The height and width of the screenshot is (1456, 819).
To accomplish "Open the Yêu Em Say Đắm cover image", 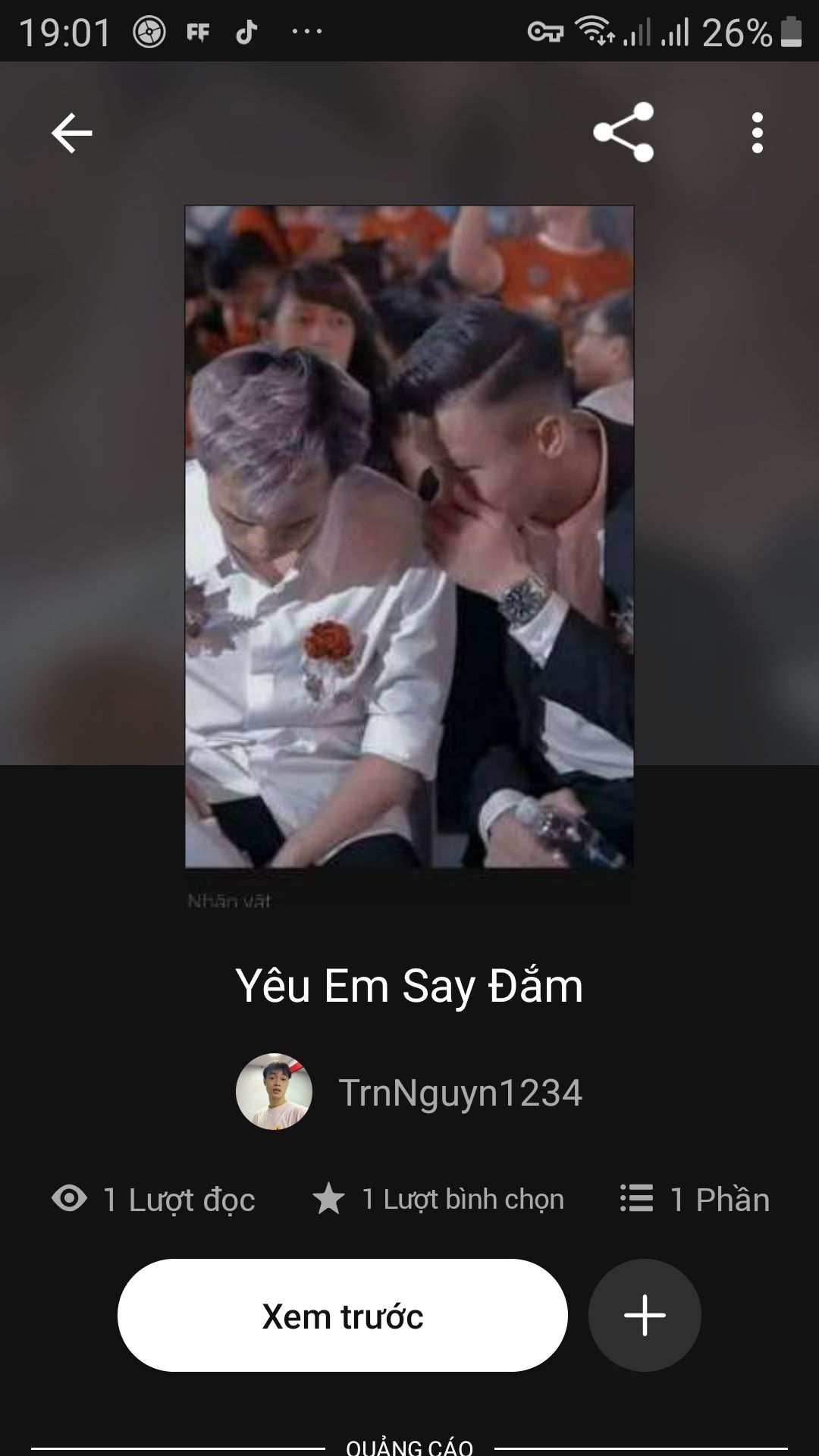I will pyautogui.click(x=409, y=537).
